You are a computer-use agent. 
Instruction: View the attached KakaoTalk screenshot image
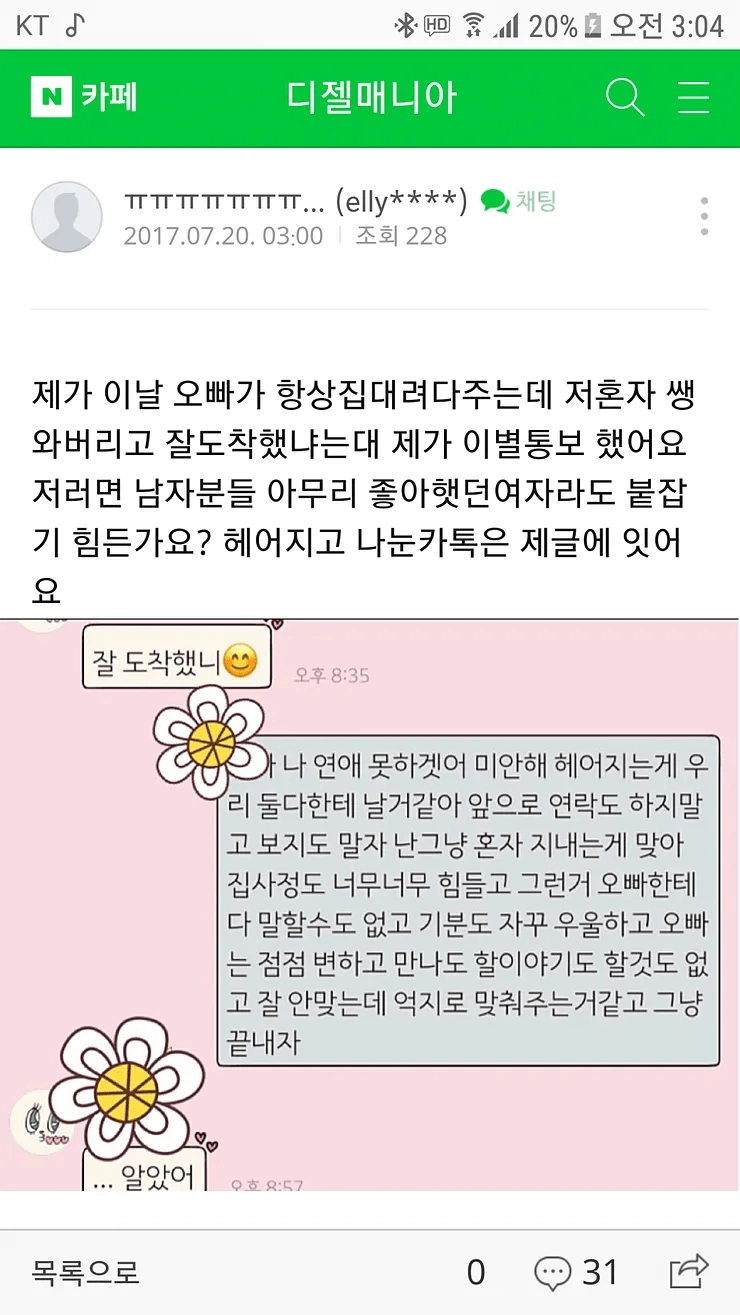click(x=370, y=905)
